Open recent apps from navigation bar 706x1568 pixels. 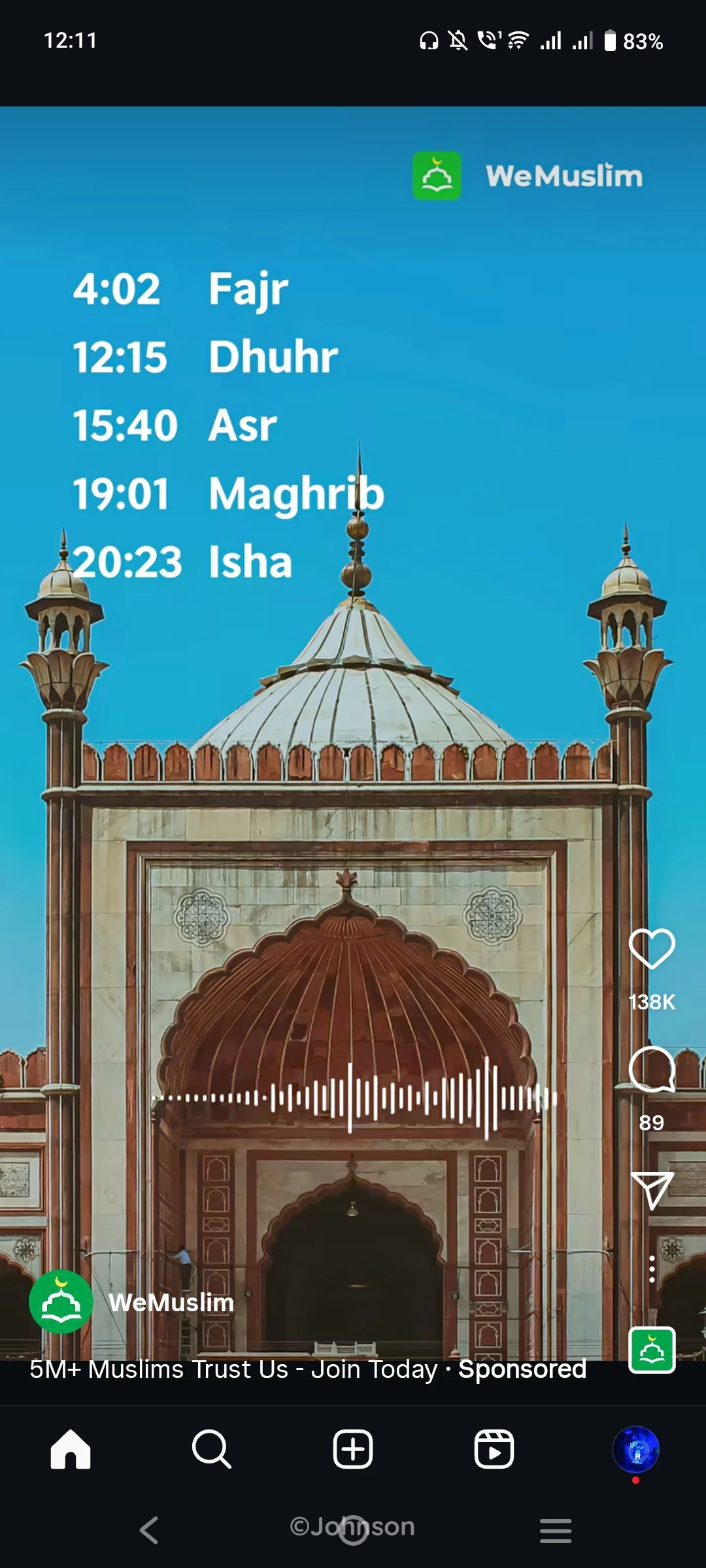tap(556, 1530)
